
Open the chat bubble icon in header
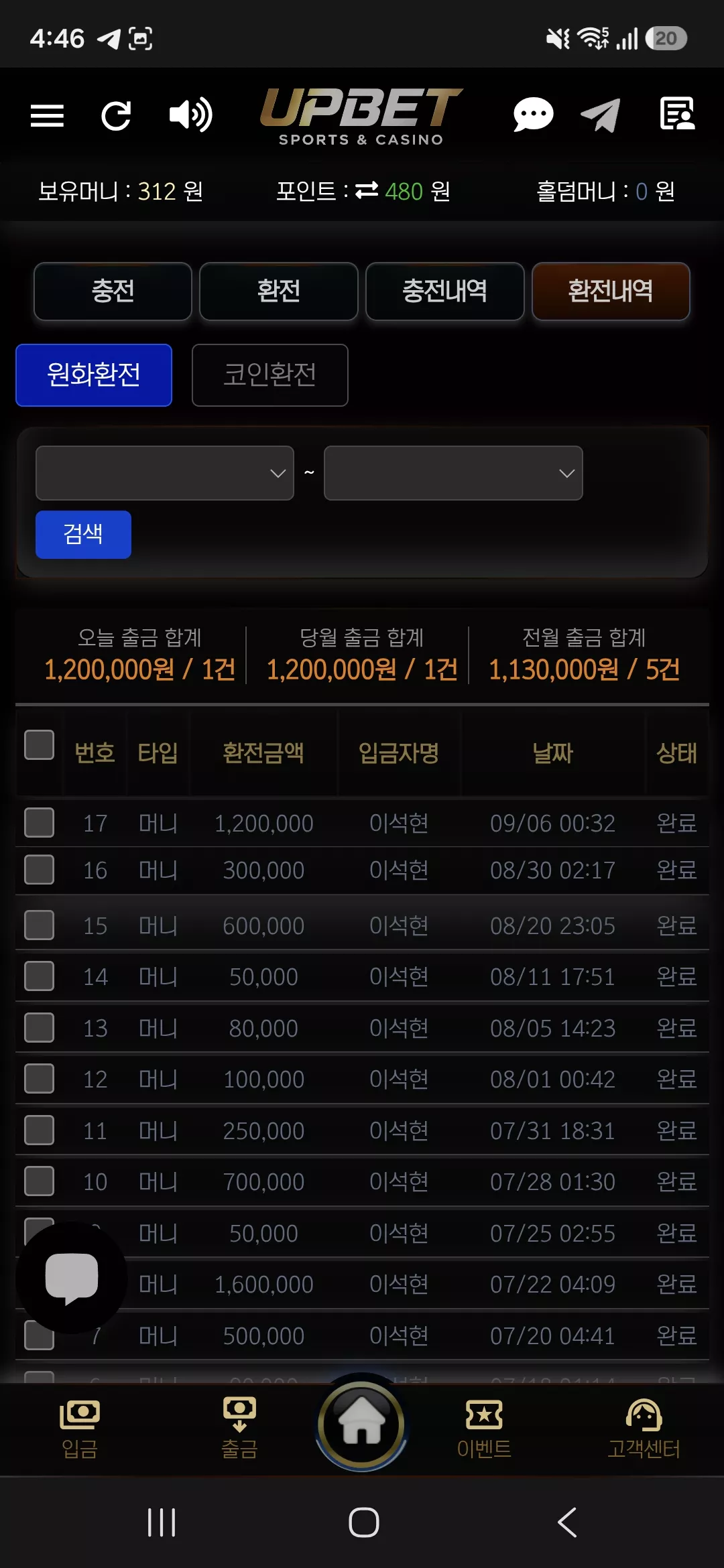click(x=533, y=115)
